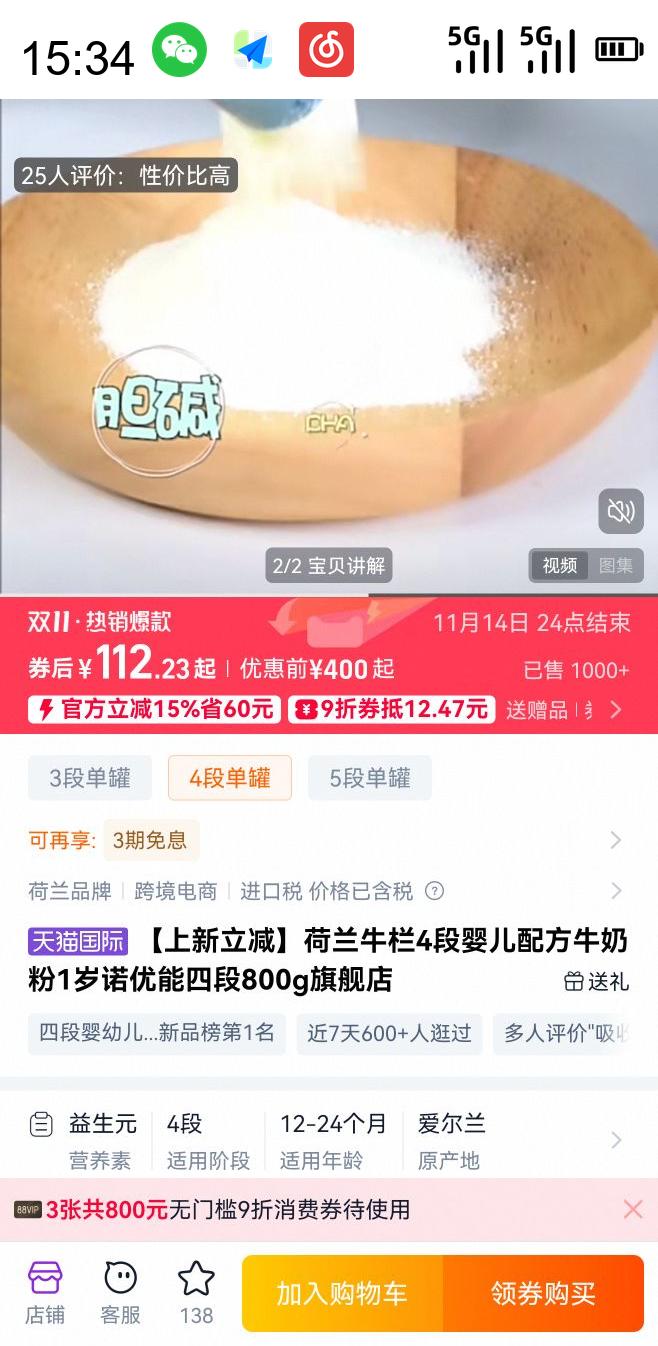
Task: Tap 送礼 to send as gift
Action: pyautogui.click(x=597, y=981)
